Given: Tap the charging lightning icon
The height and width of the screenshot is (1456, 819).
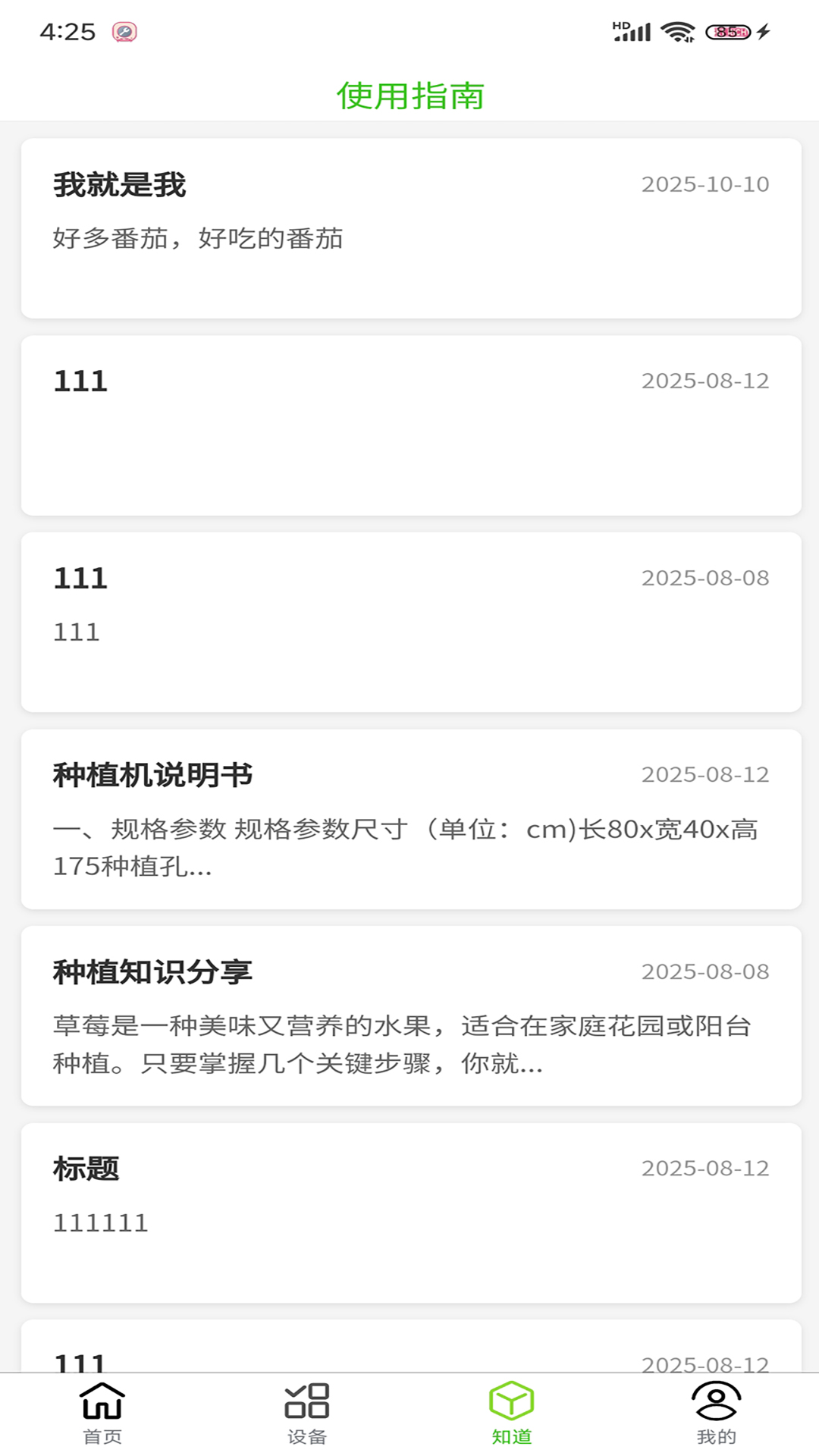Looking at the screenshot, I should [764, 31].
